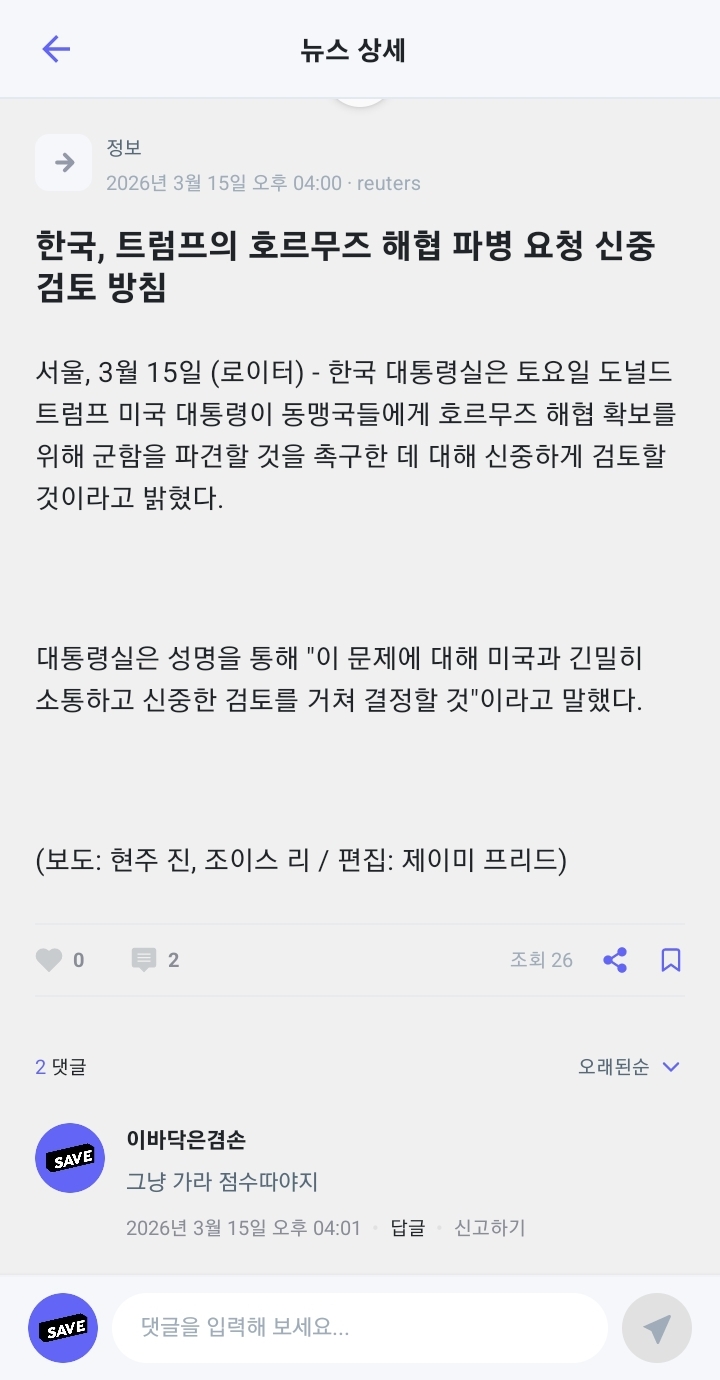Open the comments icon showing 2

(145, 960)
